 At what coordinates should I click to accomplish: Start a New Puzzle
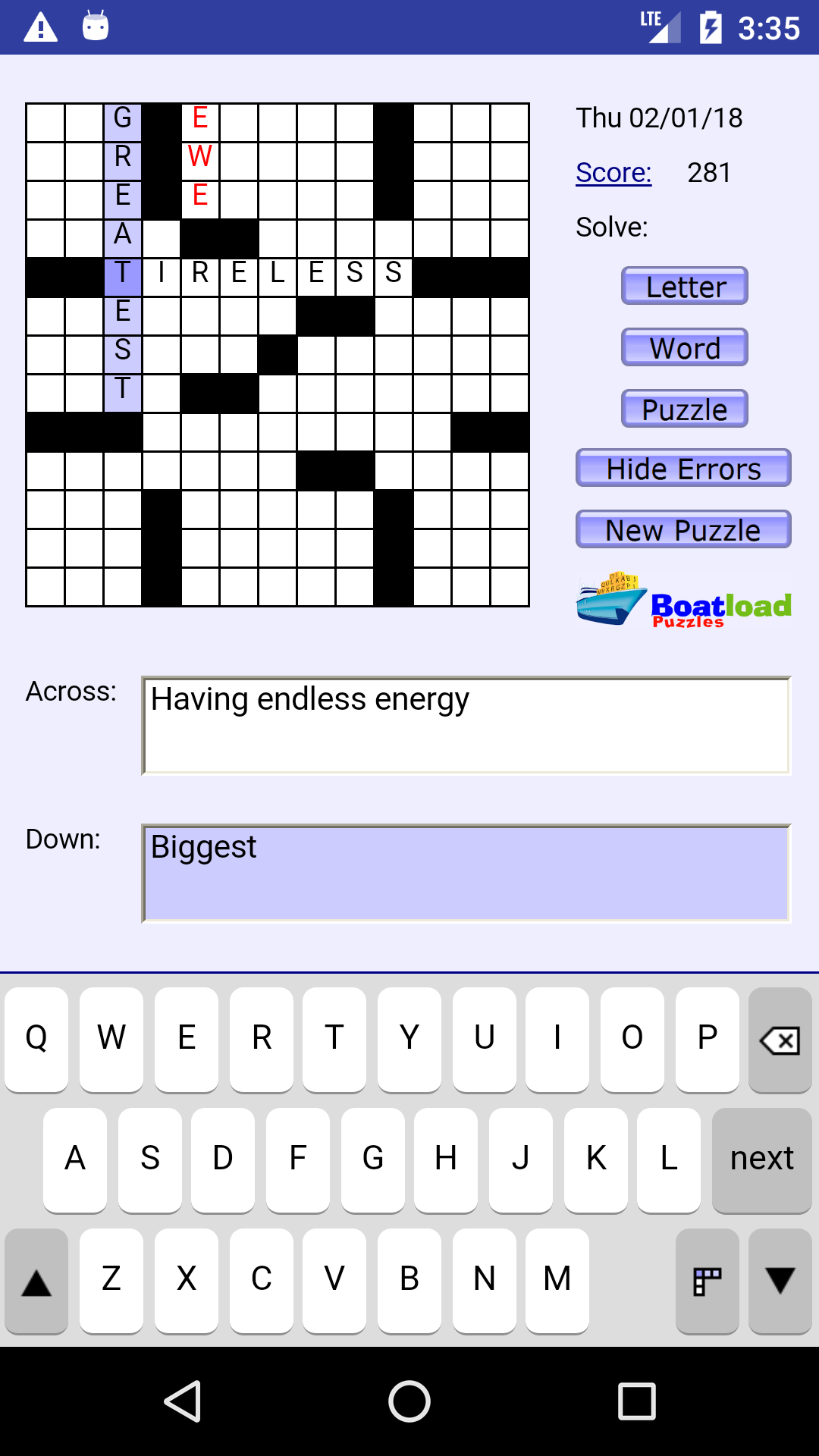(682, 529)
